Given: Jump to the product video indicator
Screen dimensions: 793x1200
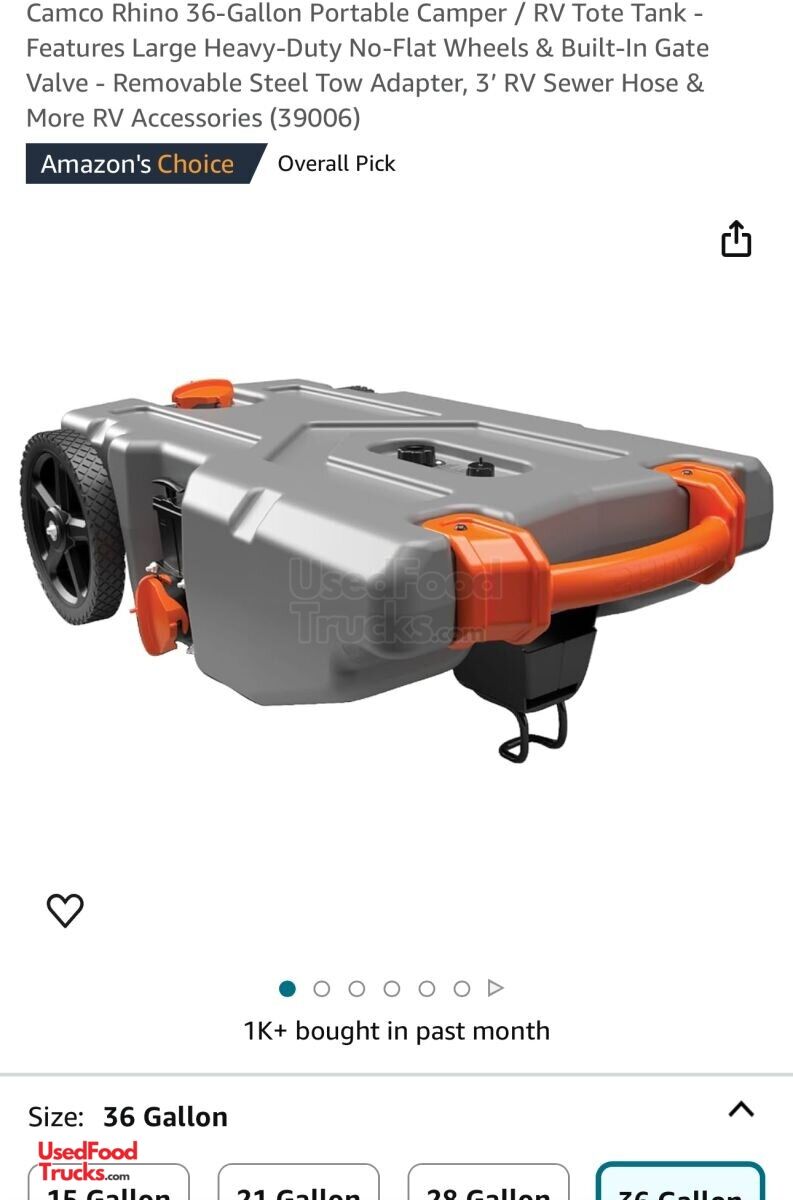Looking at the screenshot, I should (x=495, y=988).
